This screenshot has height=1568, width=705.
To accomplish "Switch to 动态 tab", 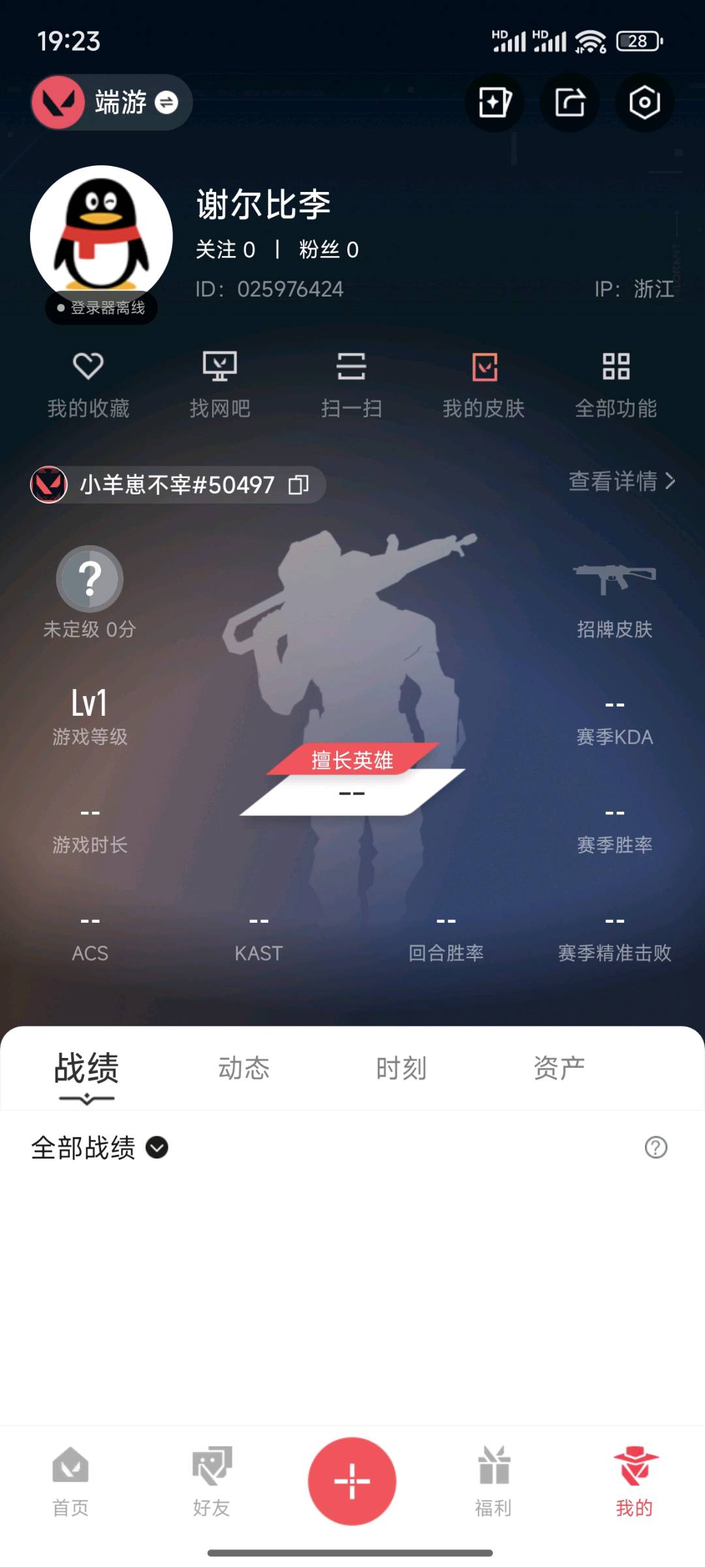I will coord(243,1068).
